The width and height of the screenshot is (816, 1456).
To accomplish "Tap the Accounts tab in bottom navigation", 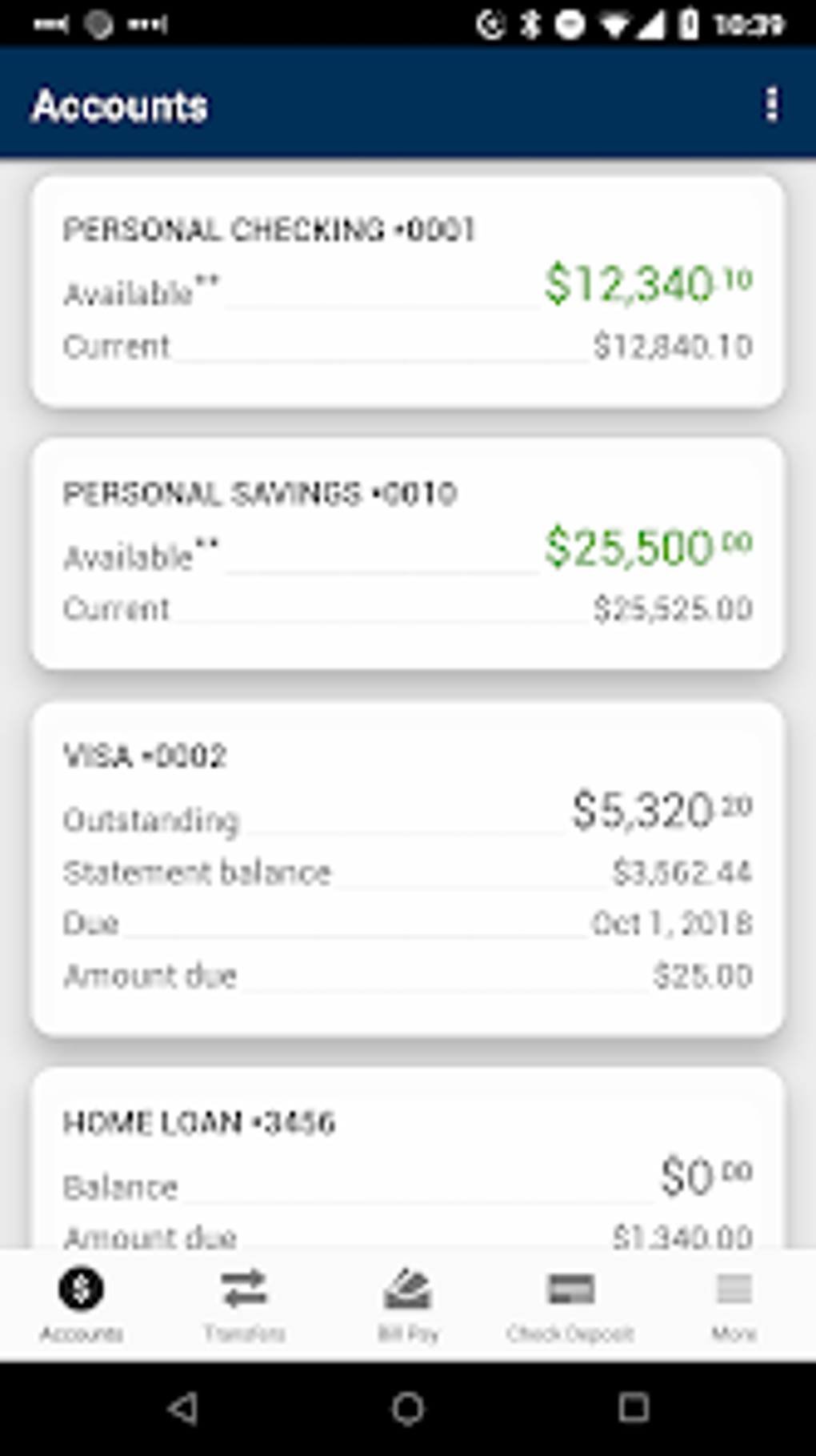I will click(81, 1304).
